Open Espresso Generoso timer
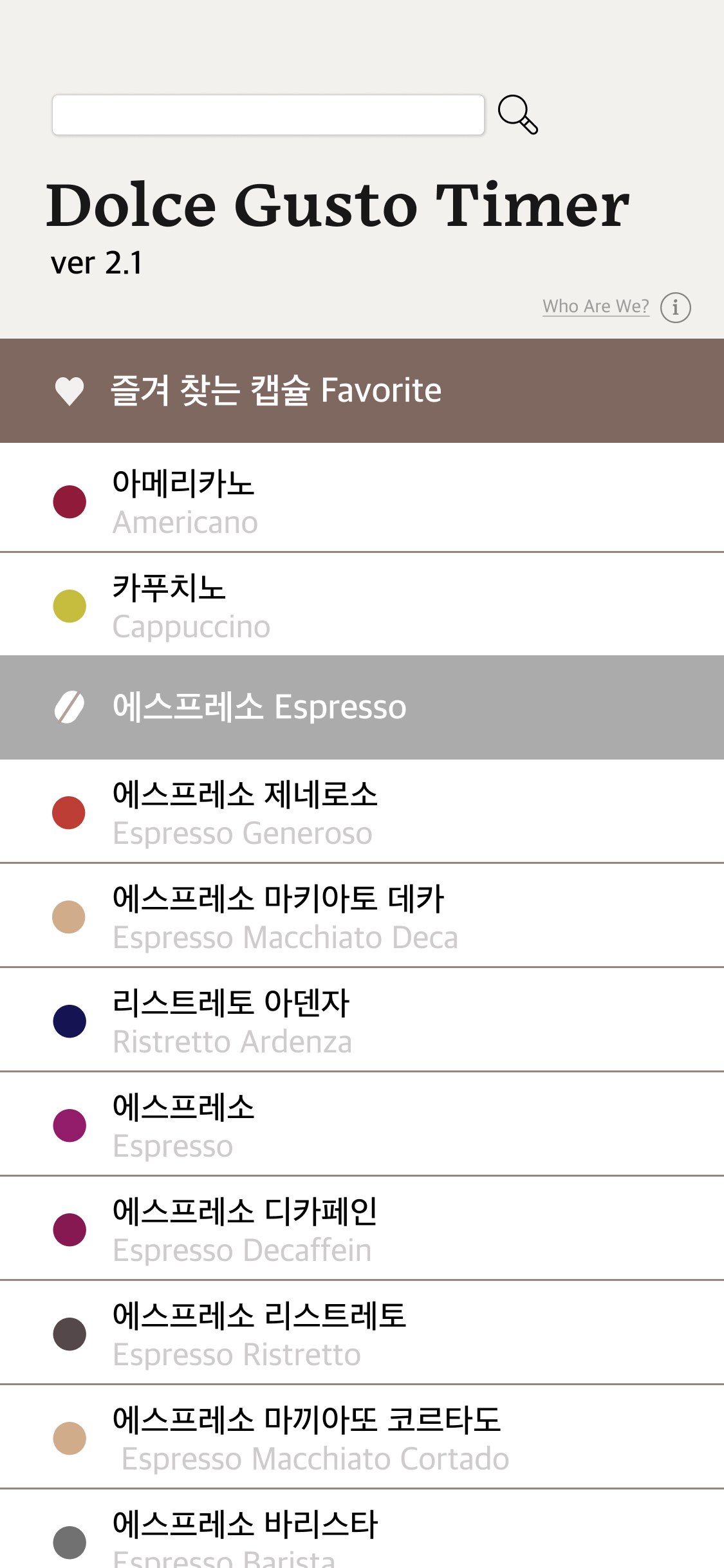The width and height of the screenshot is (724, 1568). click(x=362, y=812)
